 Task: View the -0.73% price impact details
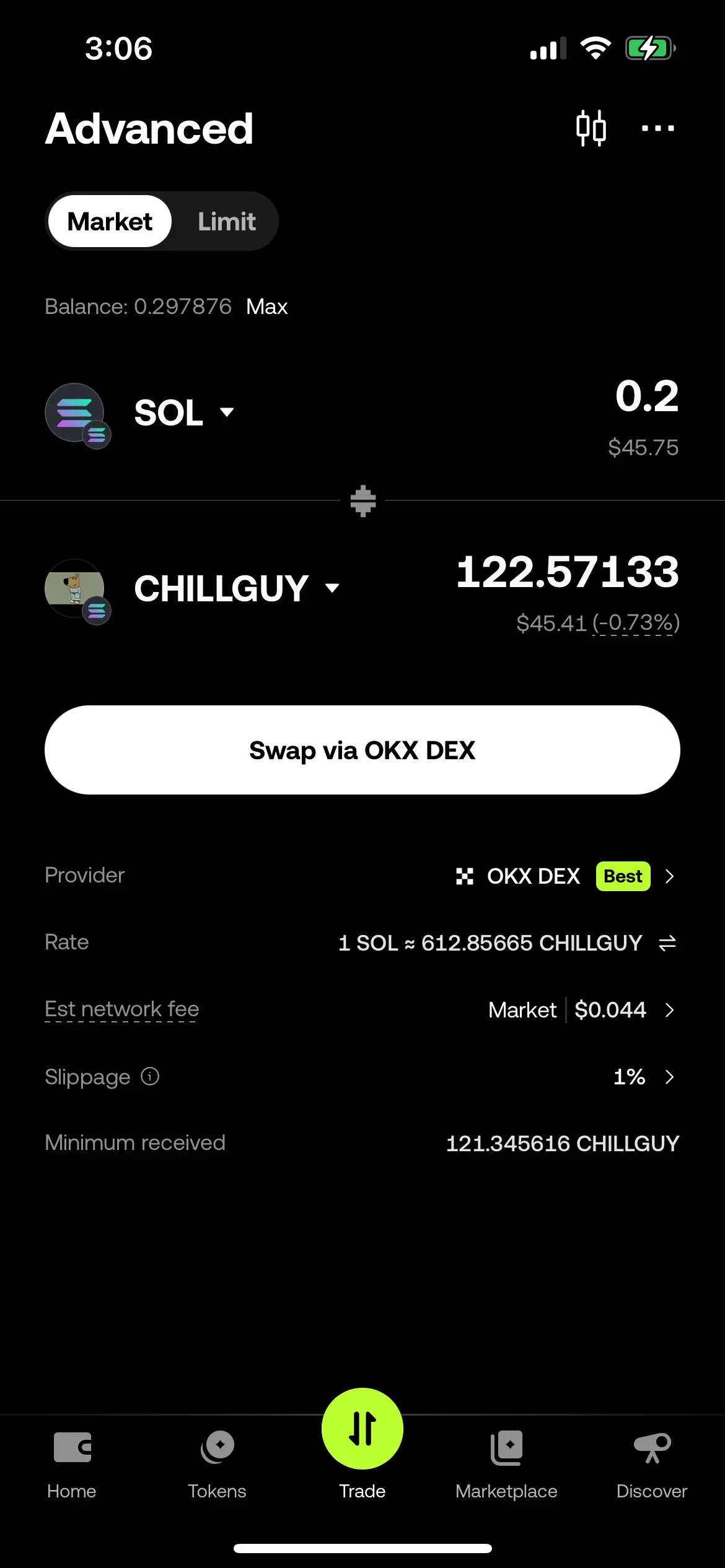[636, 623]
